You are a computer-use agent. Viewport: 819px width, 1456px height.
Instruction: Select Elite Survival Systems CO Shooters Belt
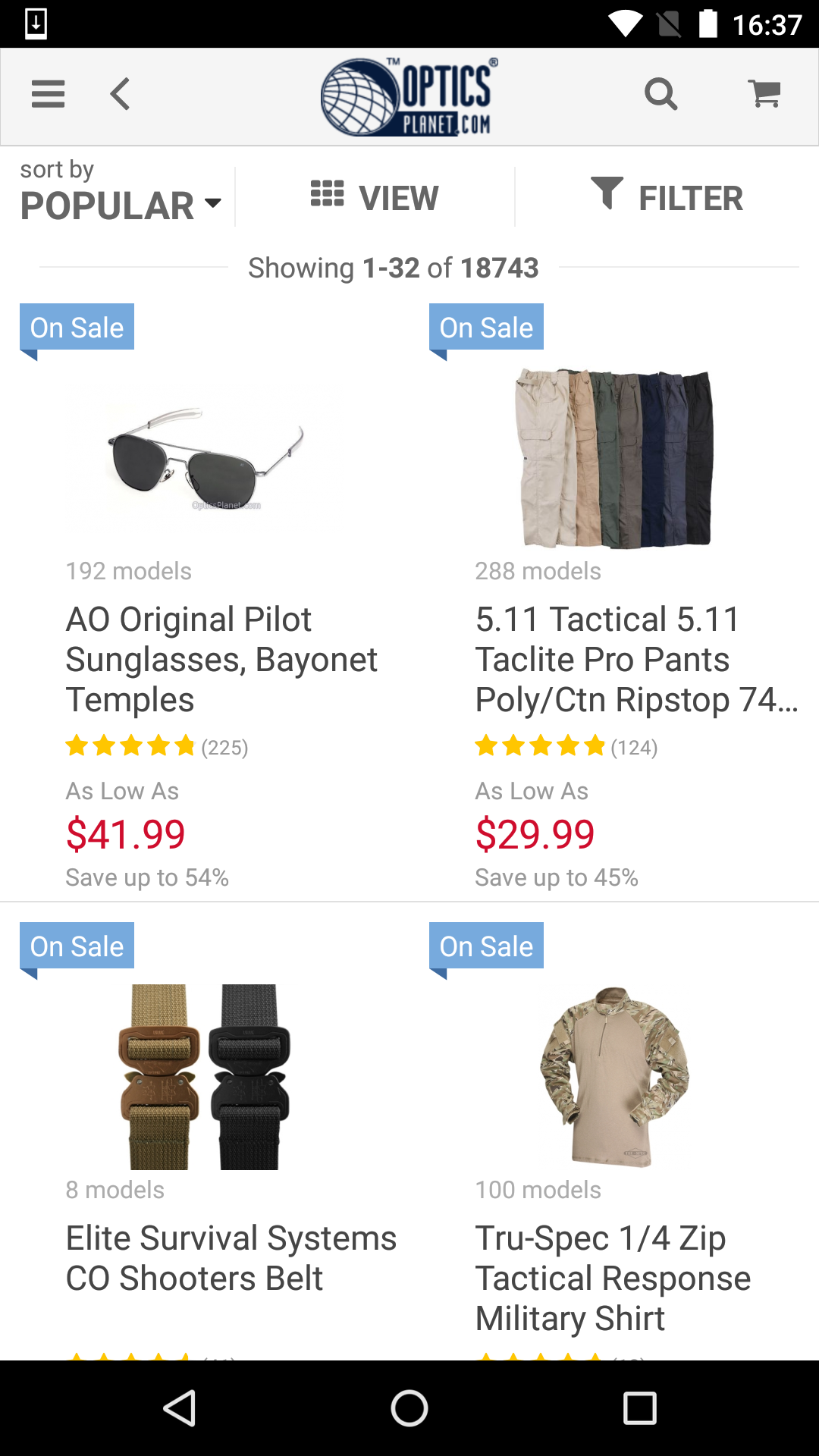coord(231,1258)
